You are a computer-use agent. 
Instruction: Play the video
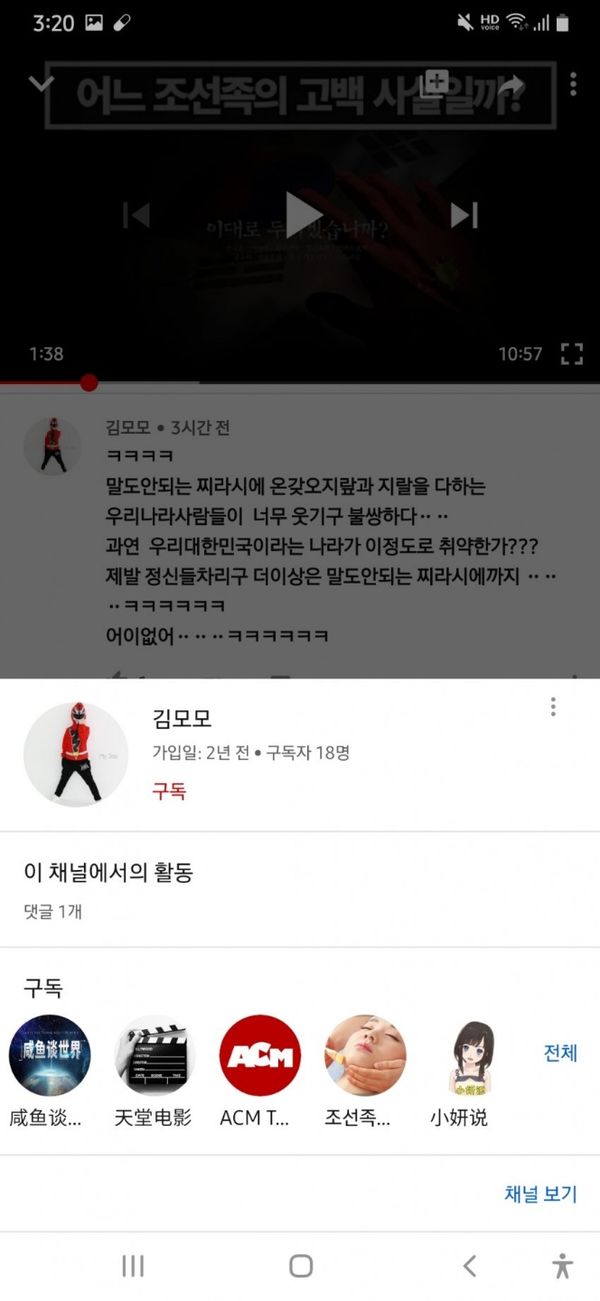[x=300, y=214]
